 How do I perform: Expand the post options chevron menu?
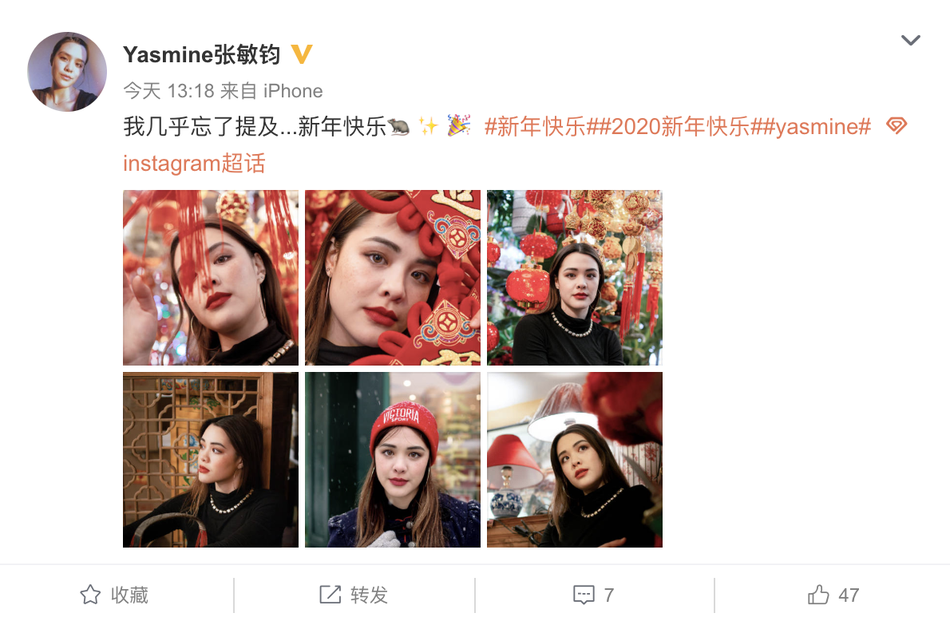tap(911, 40)
